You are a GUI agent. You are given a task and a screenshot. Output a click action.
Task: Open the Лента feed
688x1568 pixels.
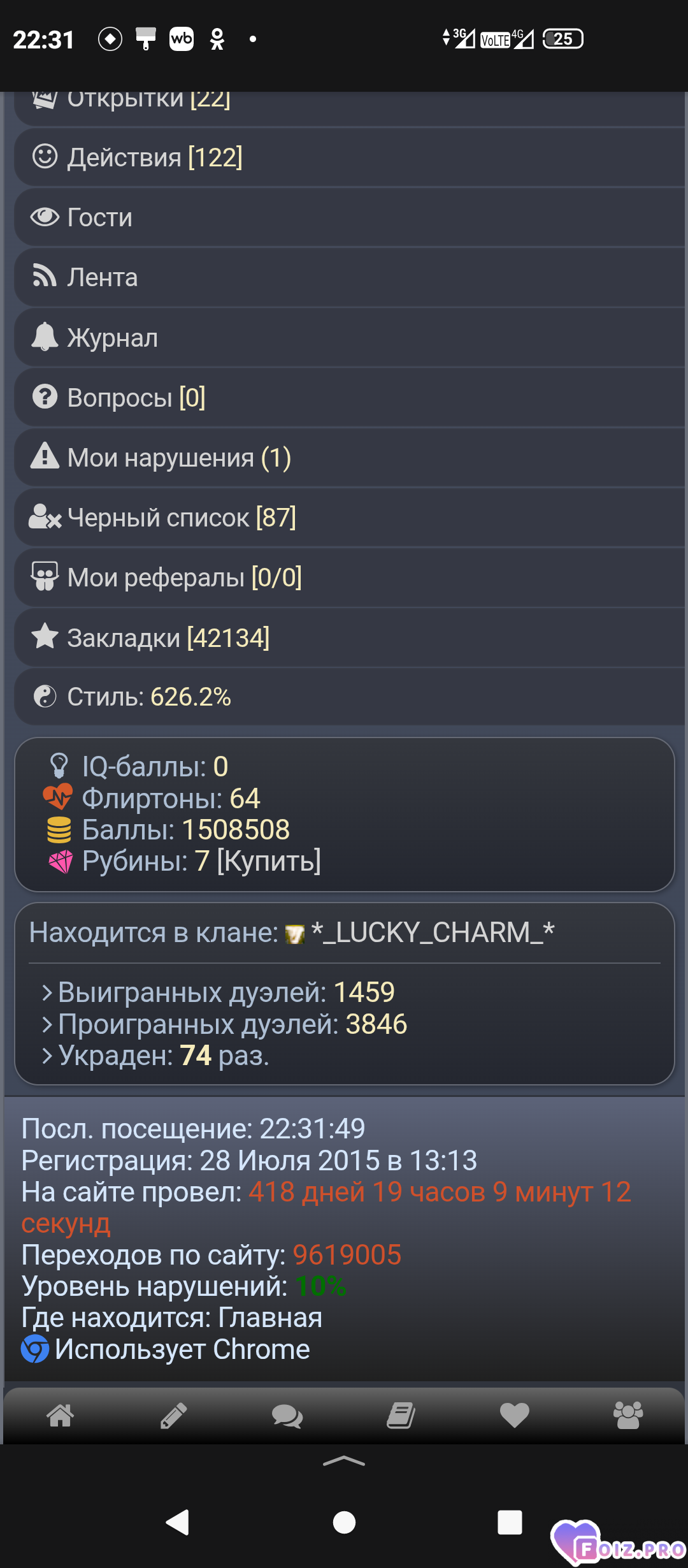coord(102,277)
